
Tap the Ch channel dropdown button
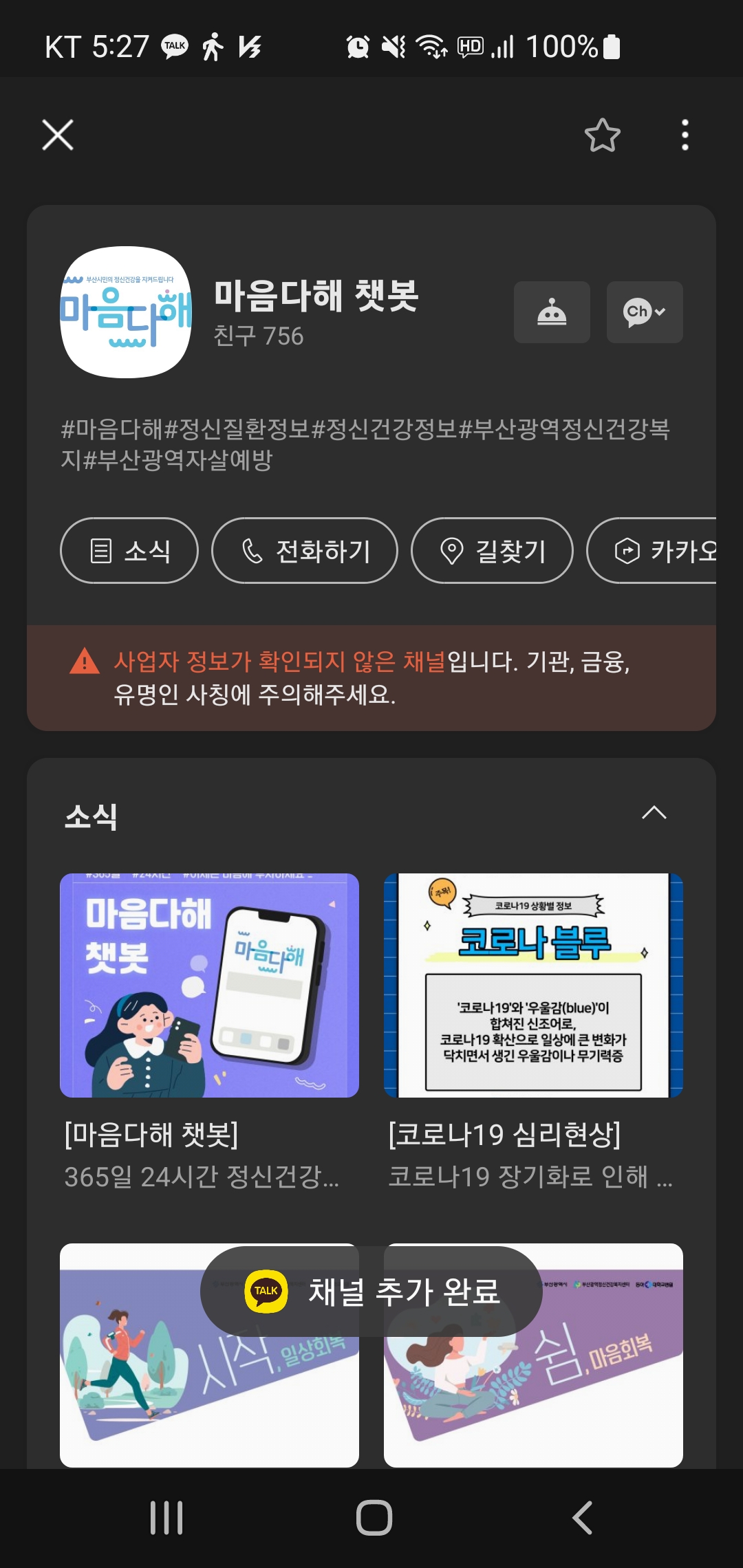tap(645, 312)
